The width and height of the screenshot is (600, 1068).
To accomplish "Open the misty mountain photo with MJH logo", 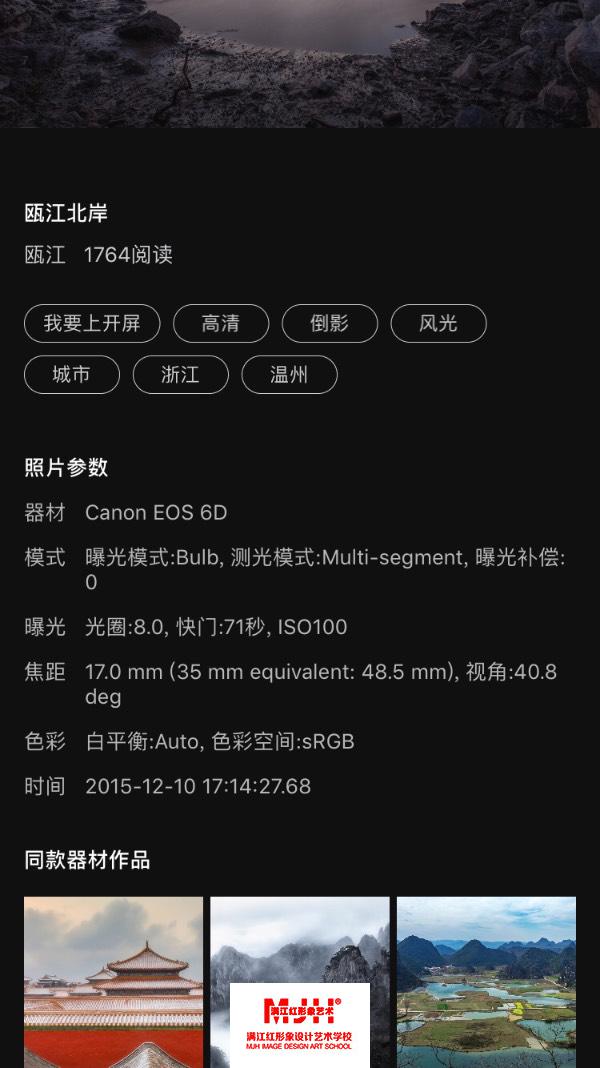I will tap(300, 982).
